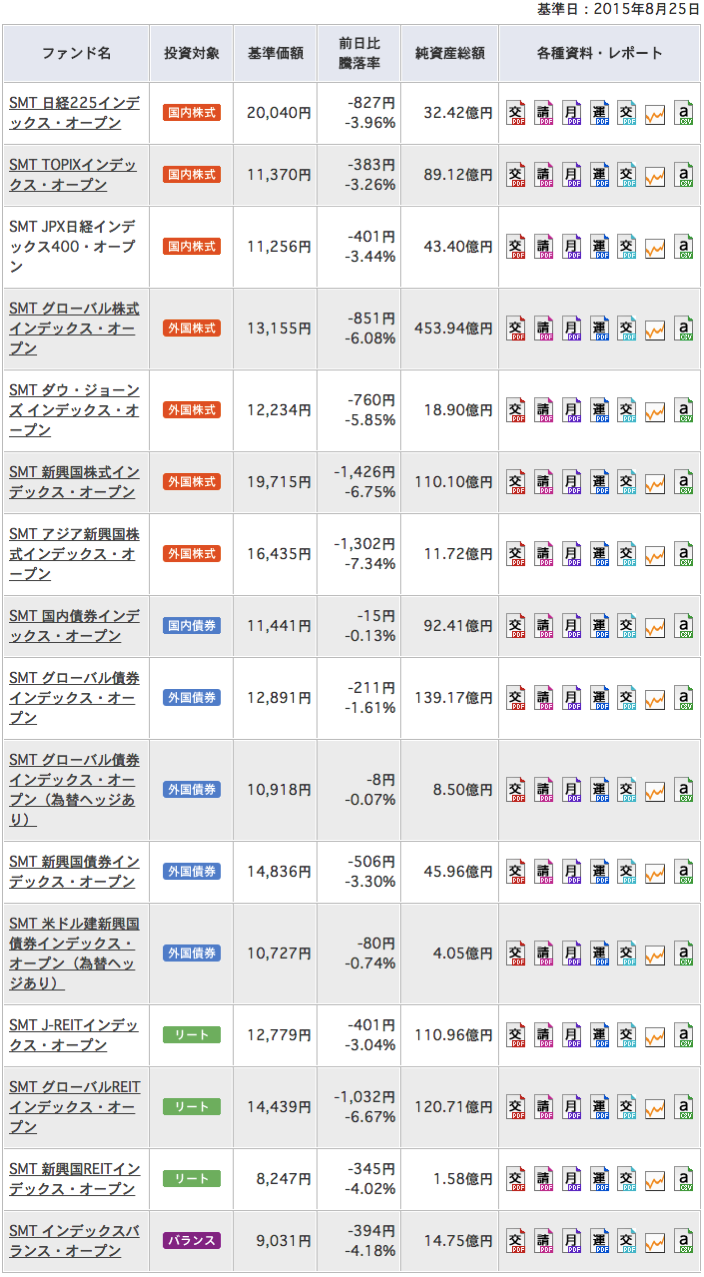
Task: Download CSV data for SMT 新興国株式
Action: point(684,483)
